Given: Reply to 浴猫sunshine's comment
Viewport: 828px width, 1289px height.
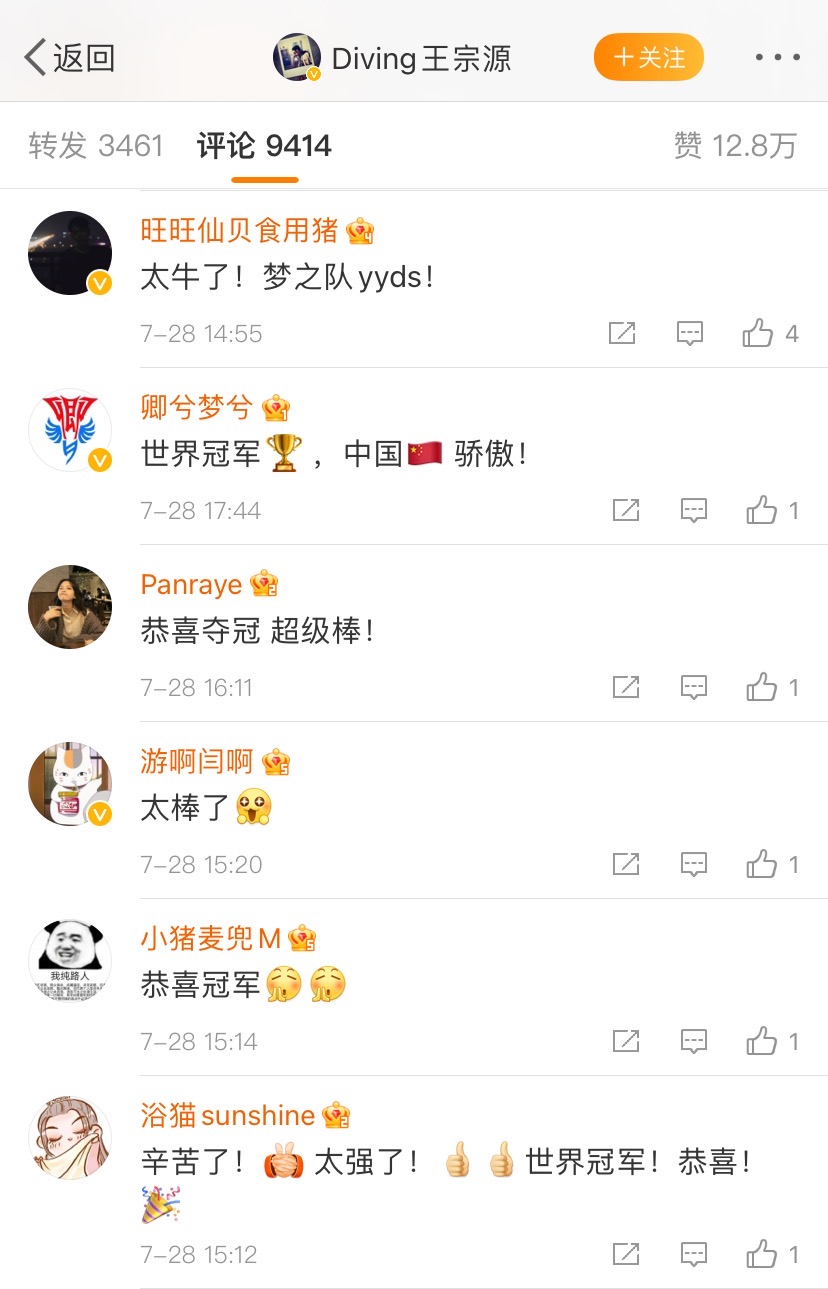Looking at the screenshot, I should click(x=694, y=1253).
